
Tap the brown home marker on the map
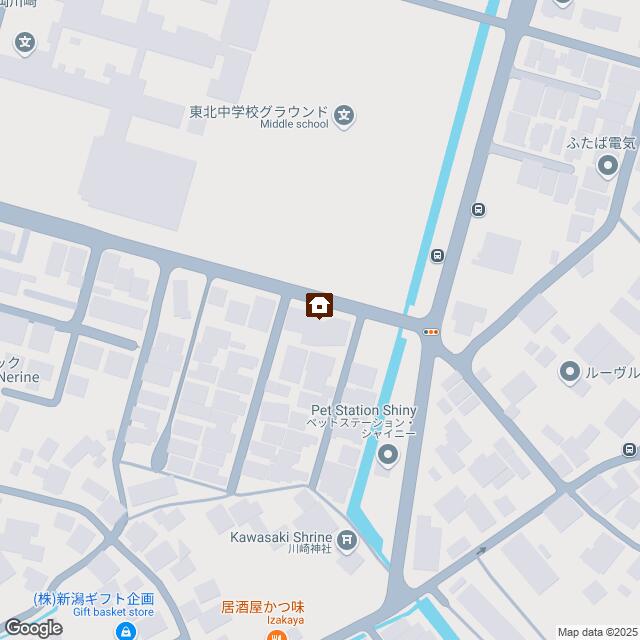point(319,305)
